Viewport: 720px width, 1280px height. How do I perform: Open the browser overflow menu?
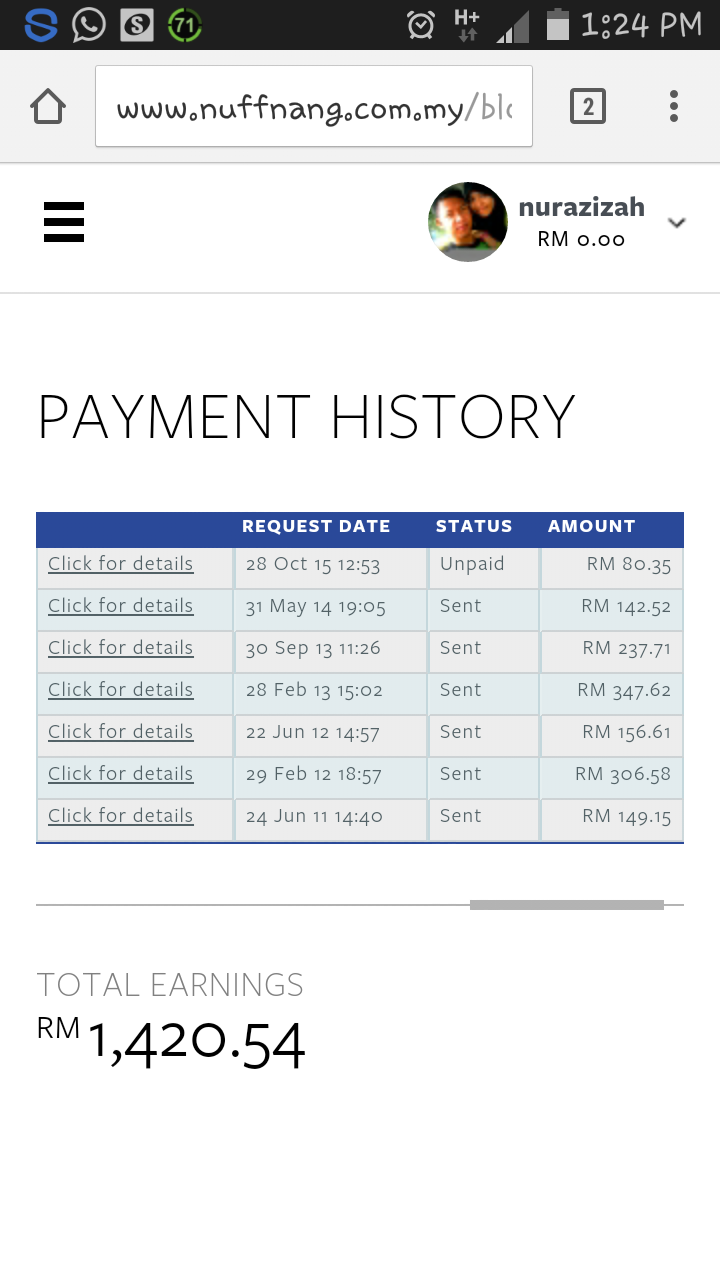click(674, 106)
